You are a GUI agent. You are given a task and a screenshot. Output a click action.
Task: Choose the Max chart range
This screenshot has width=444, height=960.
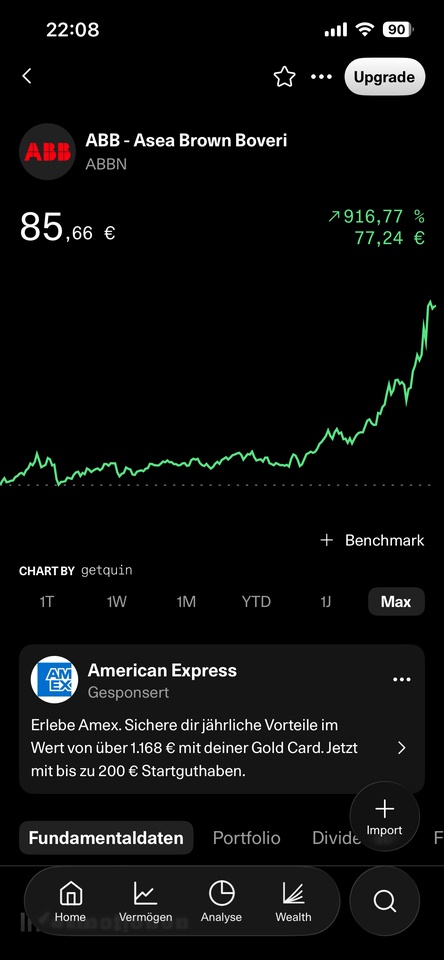396,602
